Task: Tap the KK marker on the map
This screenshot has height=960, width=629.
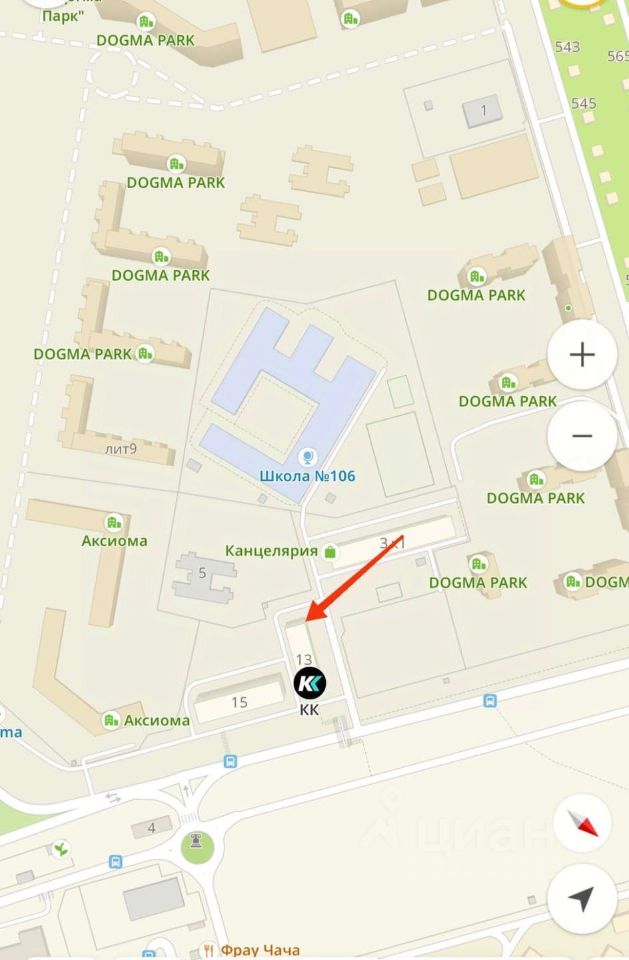Action: point(309,684)
